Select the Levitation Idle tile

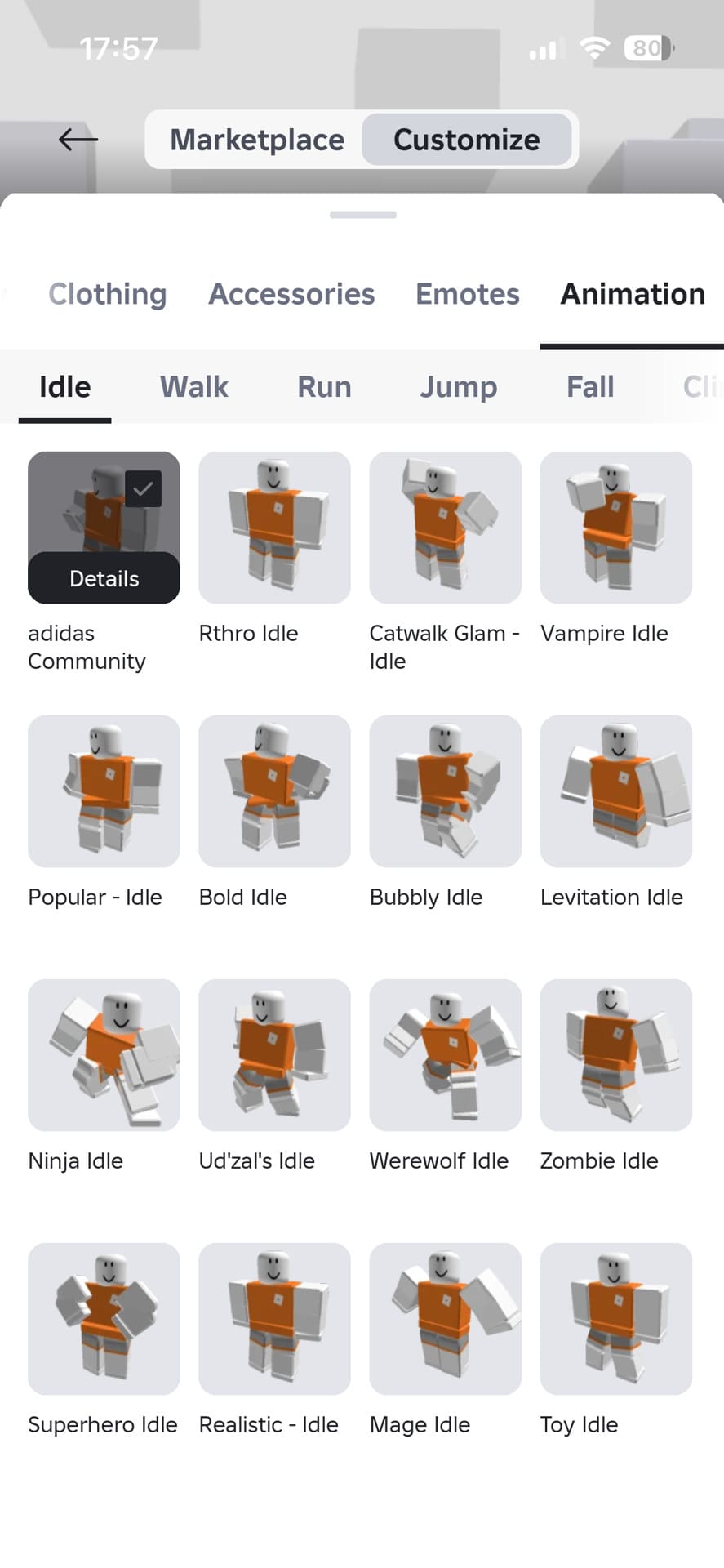615,791
